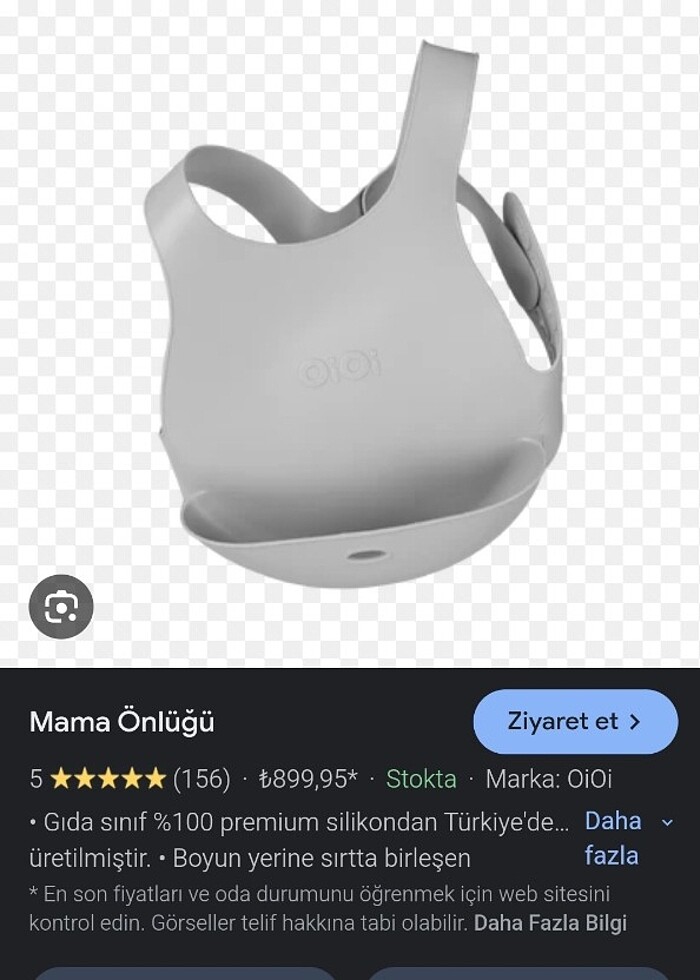Tap the Ziyaret et button
The image size is (700, 980).
(575, 721)
